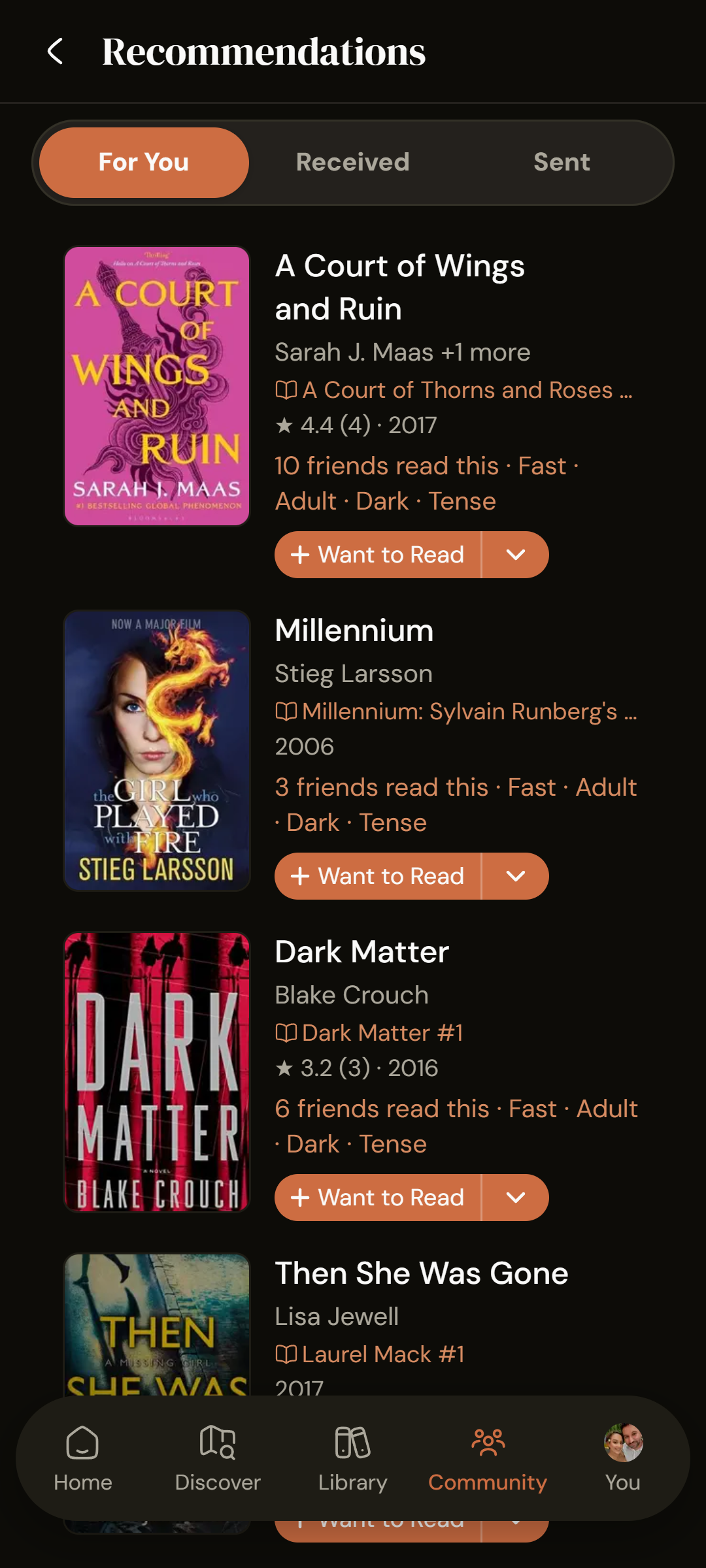
Task: Switch to the Received tab
Action: click(353, 162)
